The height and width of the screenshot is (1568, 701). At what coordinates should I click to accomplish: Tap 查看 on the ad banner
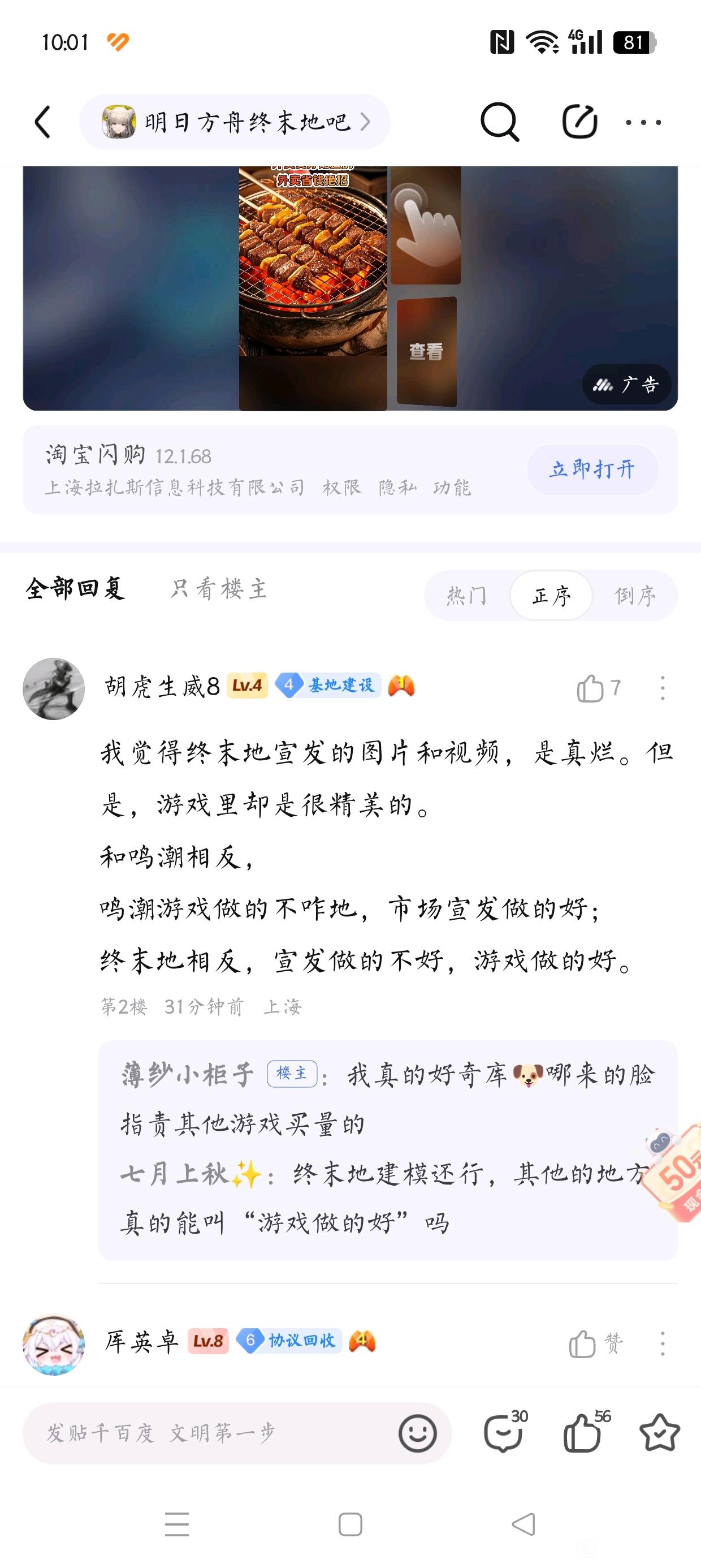[x=426, y=351]
